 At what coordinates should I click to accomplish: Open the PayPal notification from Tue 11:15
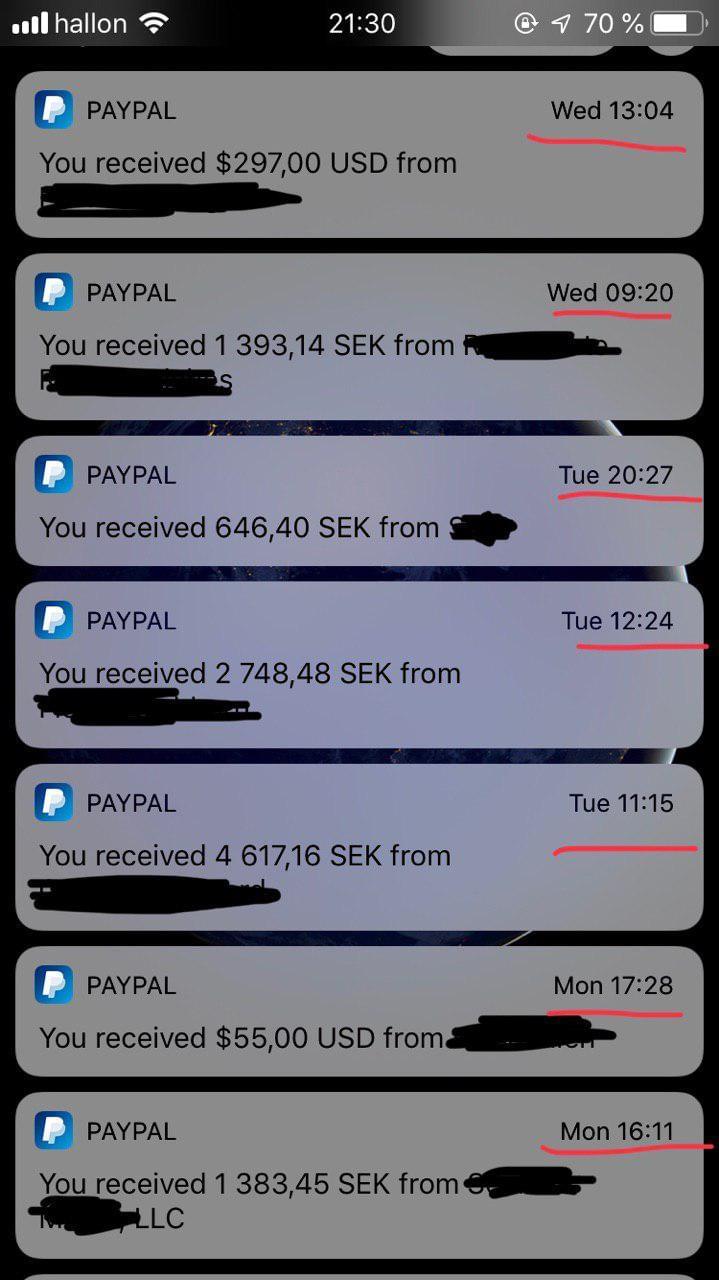coord(359,847)
